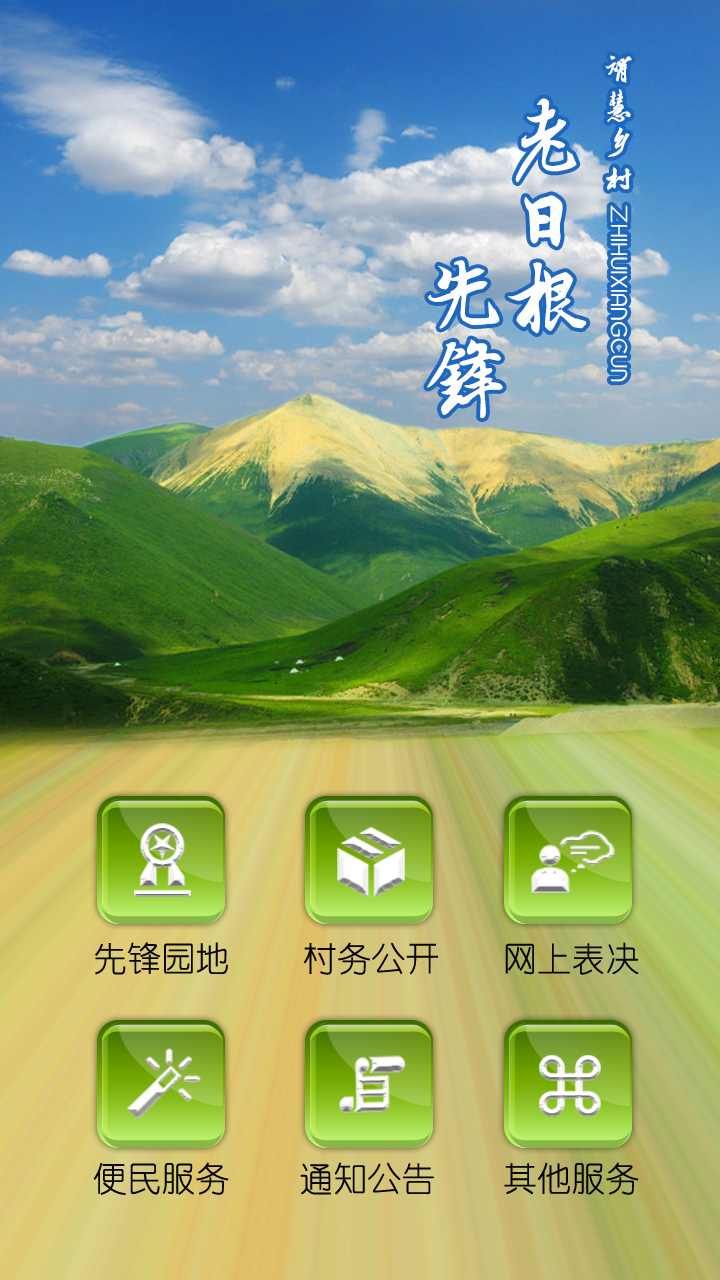This screenshot has height=1280, width=720.
Task: Open the 先锋园地 section
Action: (x=161, y=860)
